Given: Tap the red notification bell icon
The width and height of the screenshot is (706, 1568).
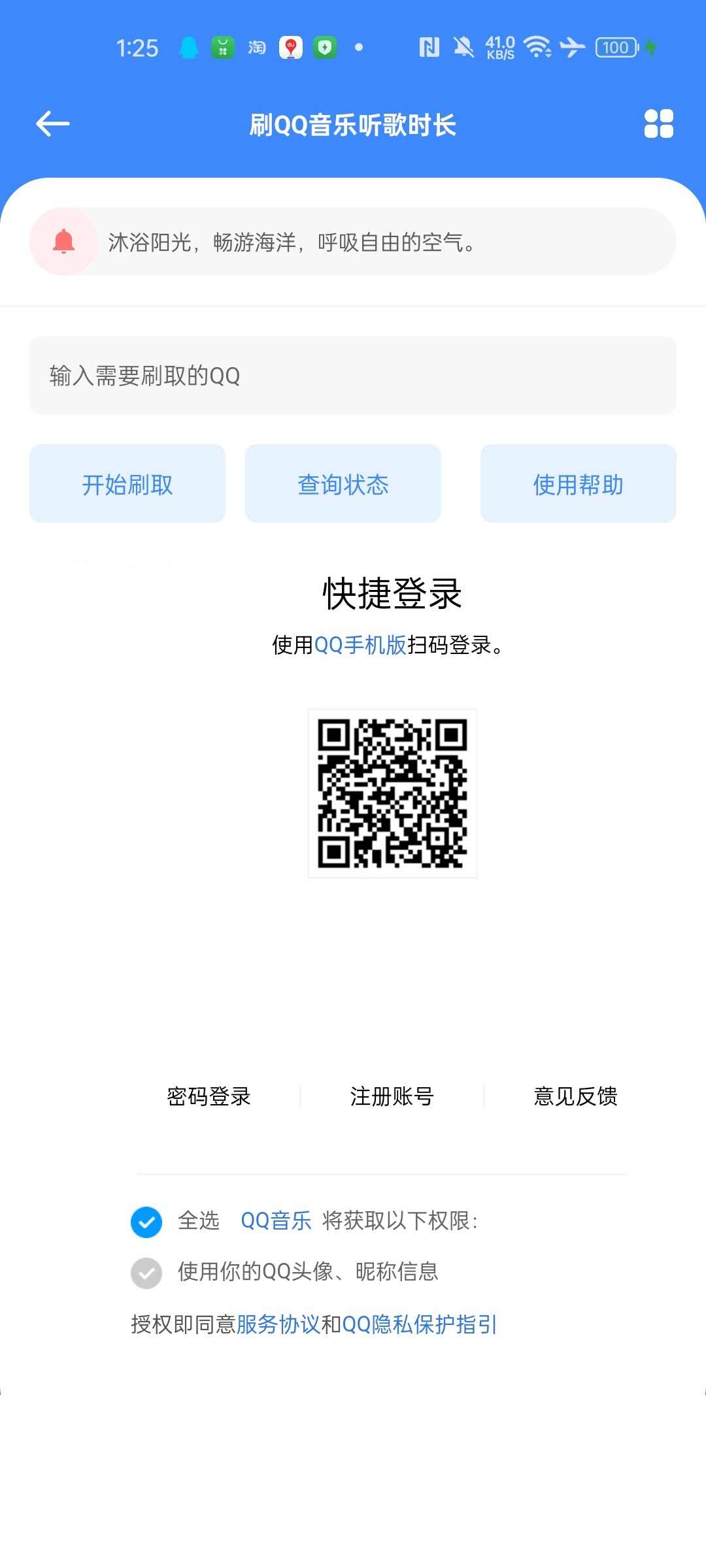Looking at the screenshot, I should pyautogui.click(x=63, y=242).
